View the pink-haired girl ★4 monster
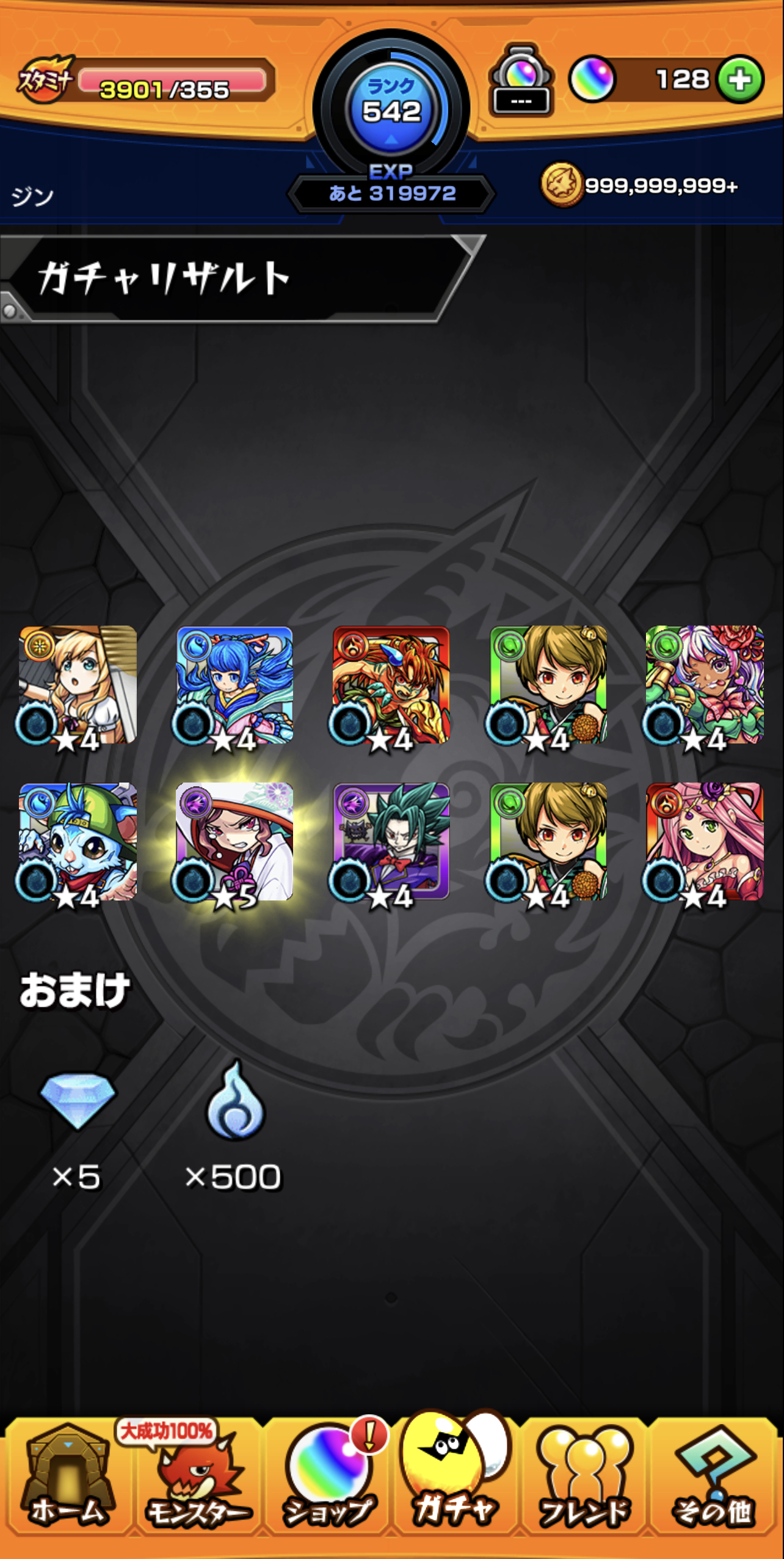784x1559 pixels. tap(705, 842)
